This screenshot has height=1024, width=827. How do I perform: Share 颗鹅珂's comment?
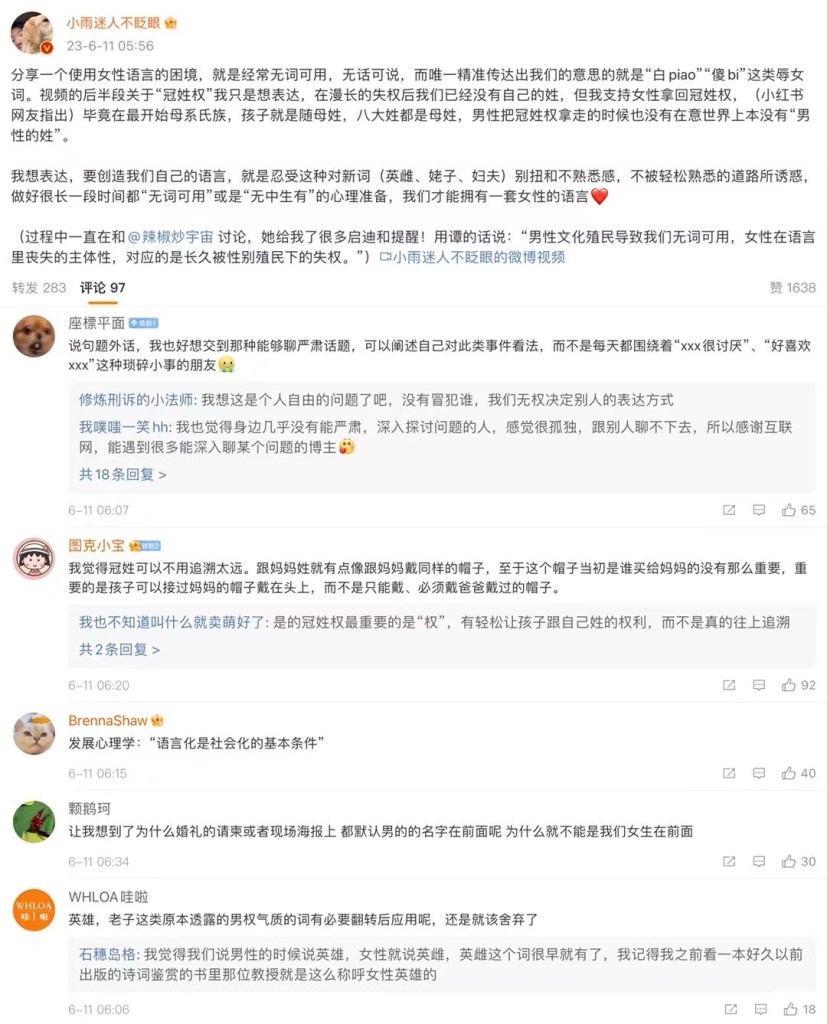(729, 861)
